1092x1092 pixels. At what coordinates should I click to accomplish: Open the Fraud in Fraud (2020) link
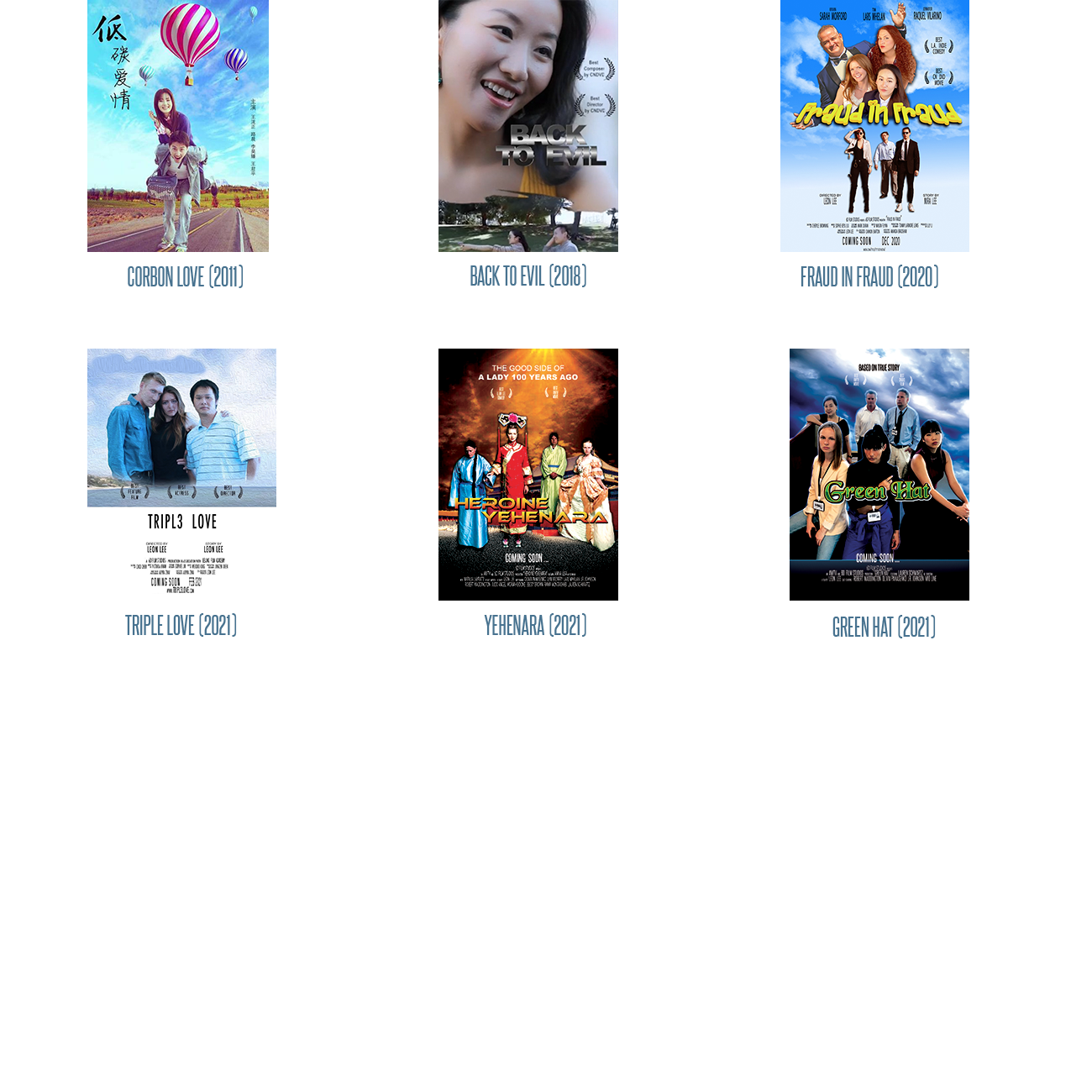[869, 276]
